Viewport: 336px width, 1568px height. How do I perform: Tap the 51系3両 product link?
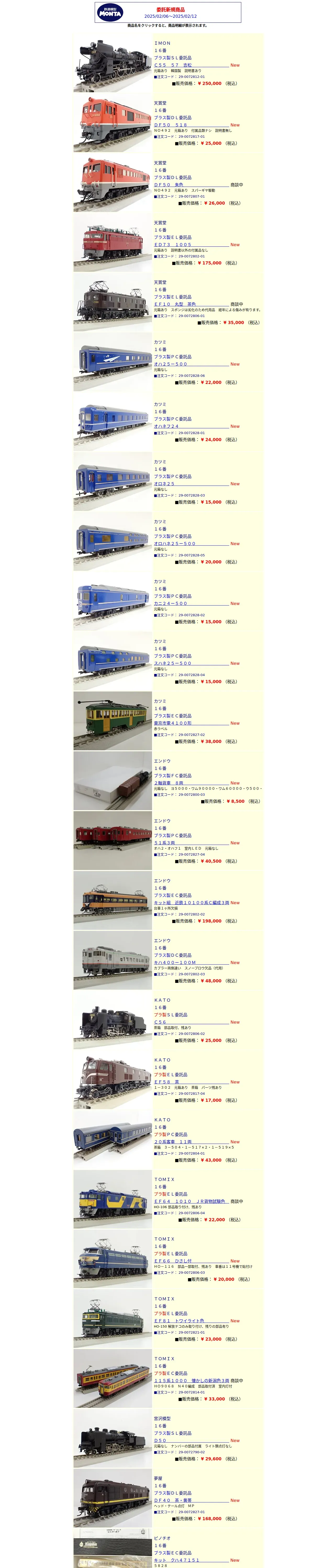(165, 843)
